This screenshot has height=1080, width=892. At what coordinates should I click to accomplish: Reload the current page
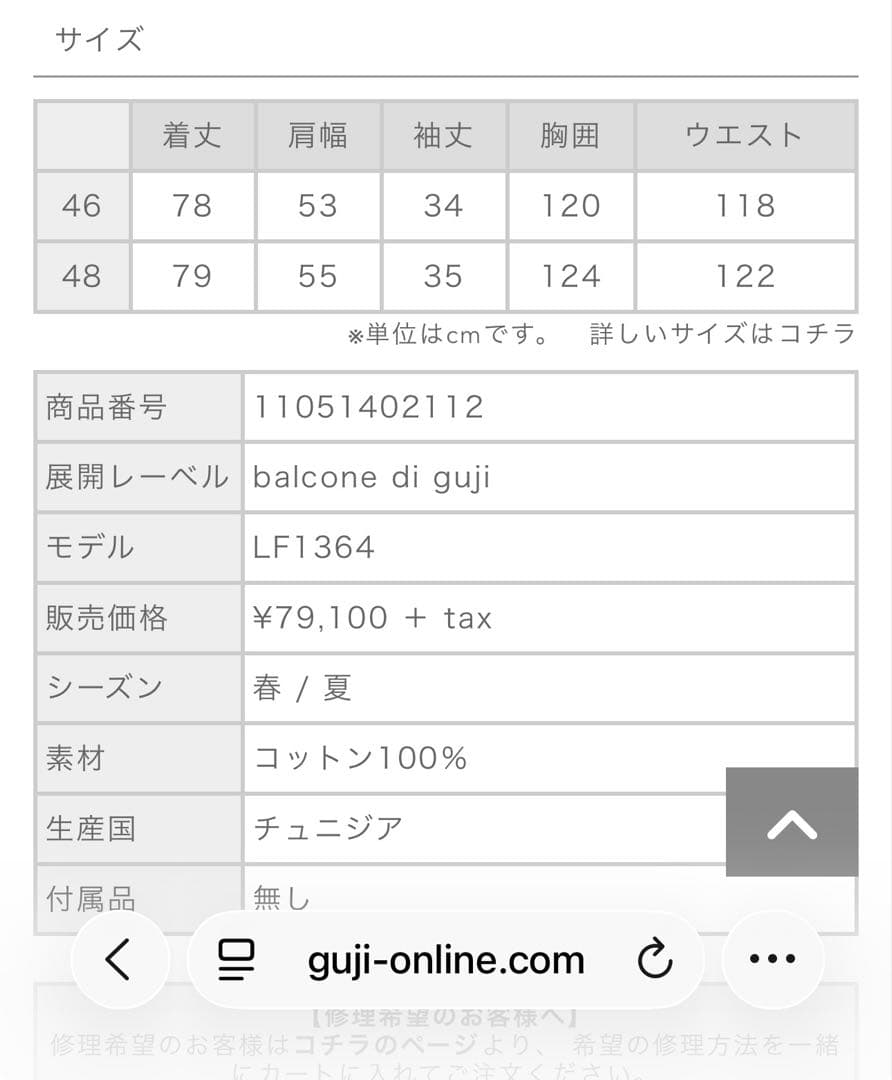tap(654, 959)
